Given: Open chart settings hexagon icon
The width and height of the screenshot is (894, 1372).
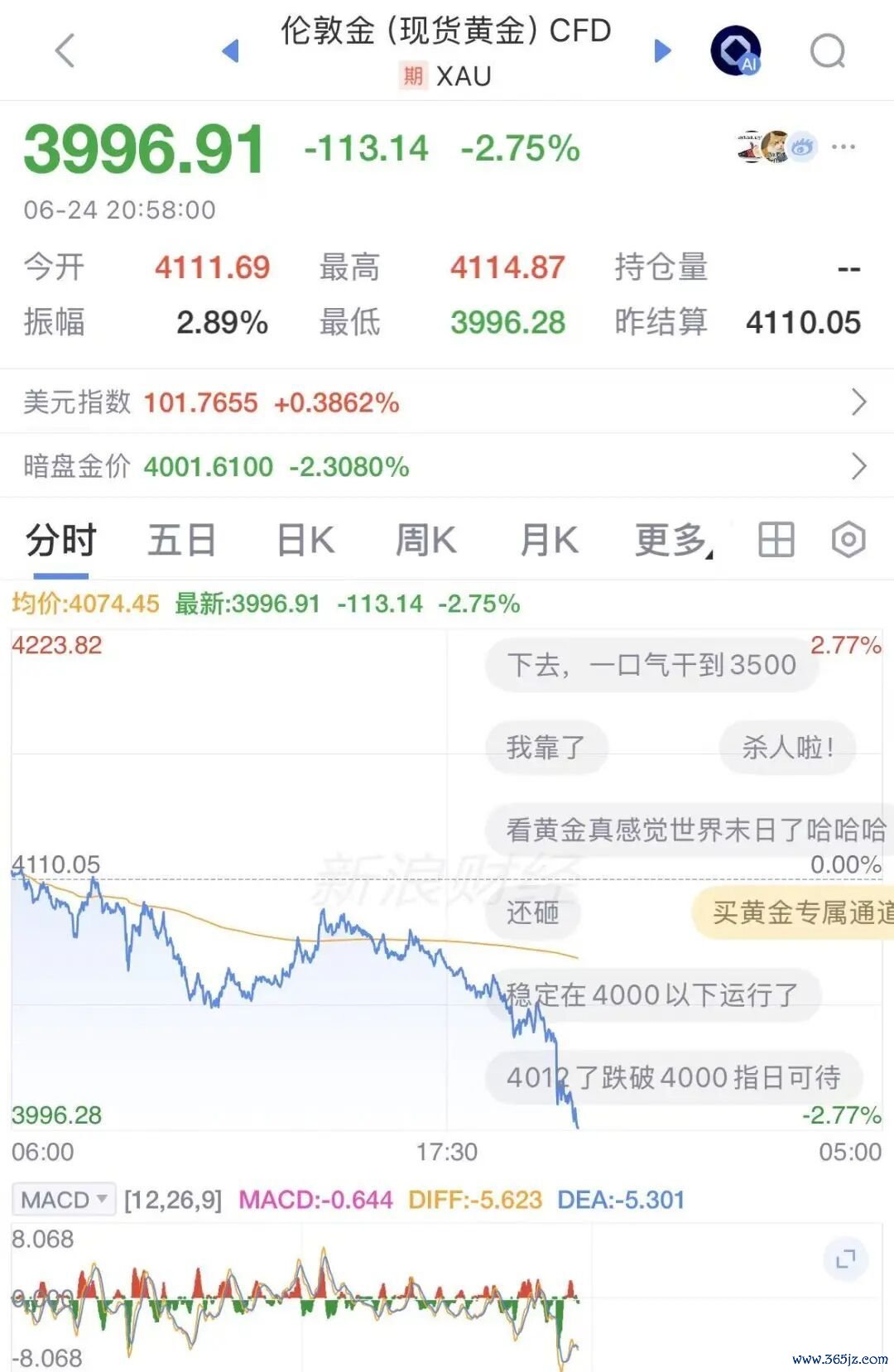Looking at the screenshot, I should [848, 540].
